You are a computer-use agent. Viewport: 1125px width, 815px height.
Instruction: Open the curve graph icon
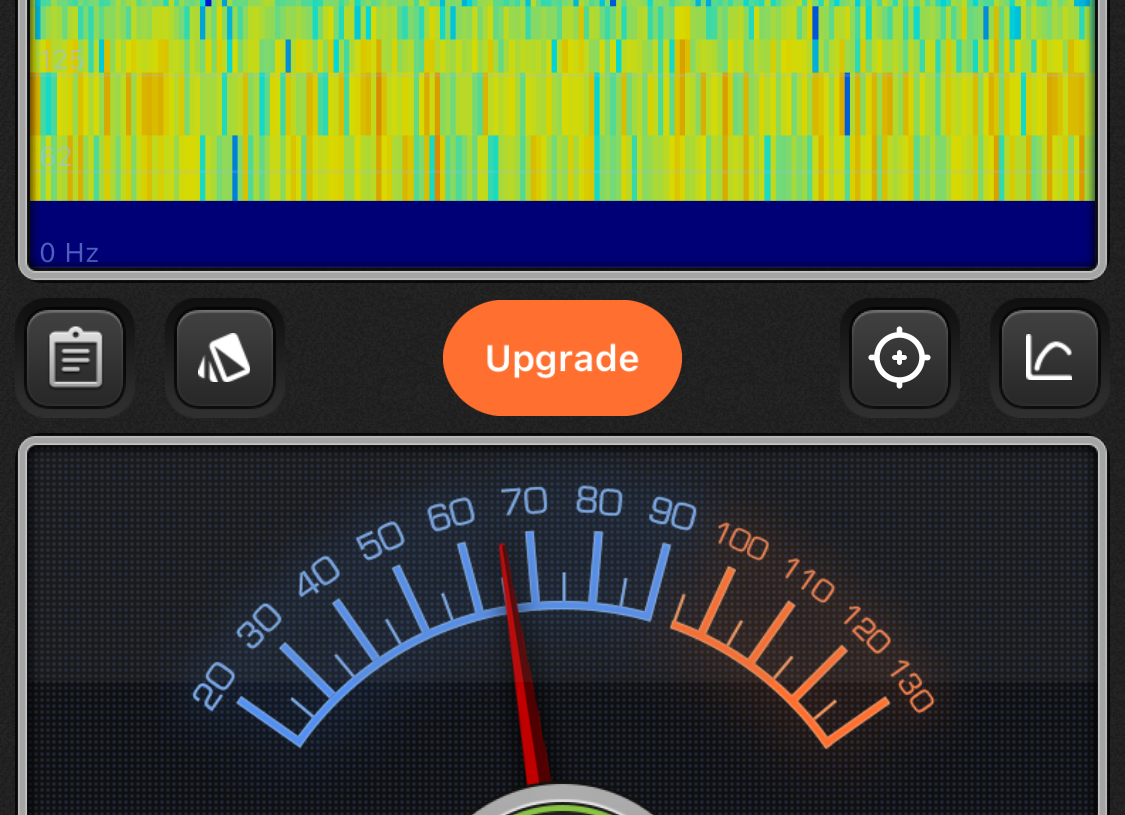(1049, 358)
